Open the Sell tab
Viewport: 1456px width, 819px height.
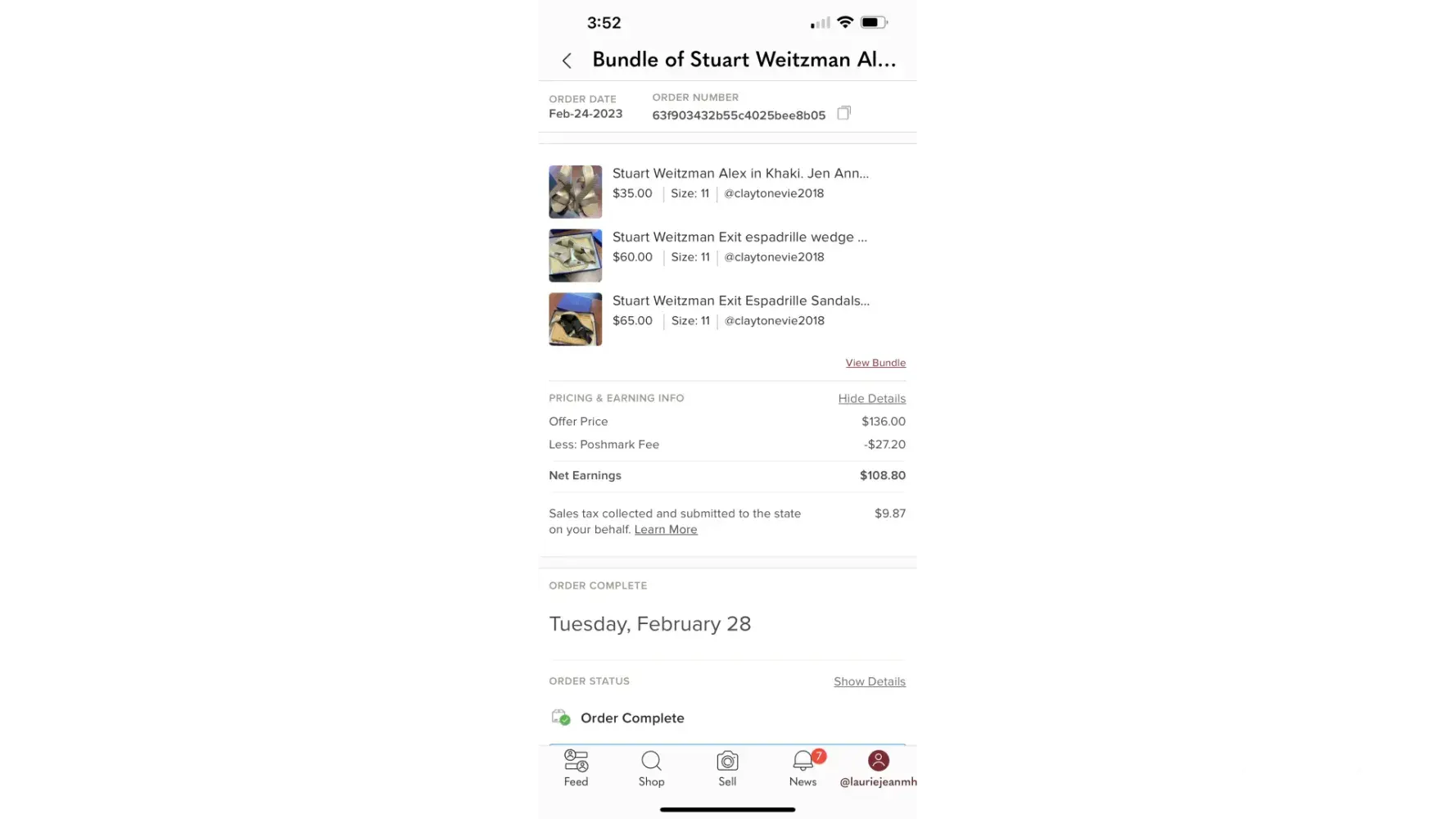click(x=727, y=768)
